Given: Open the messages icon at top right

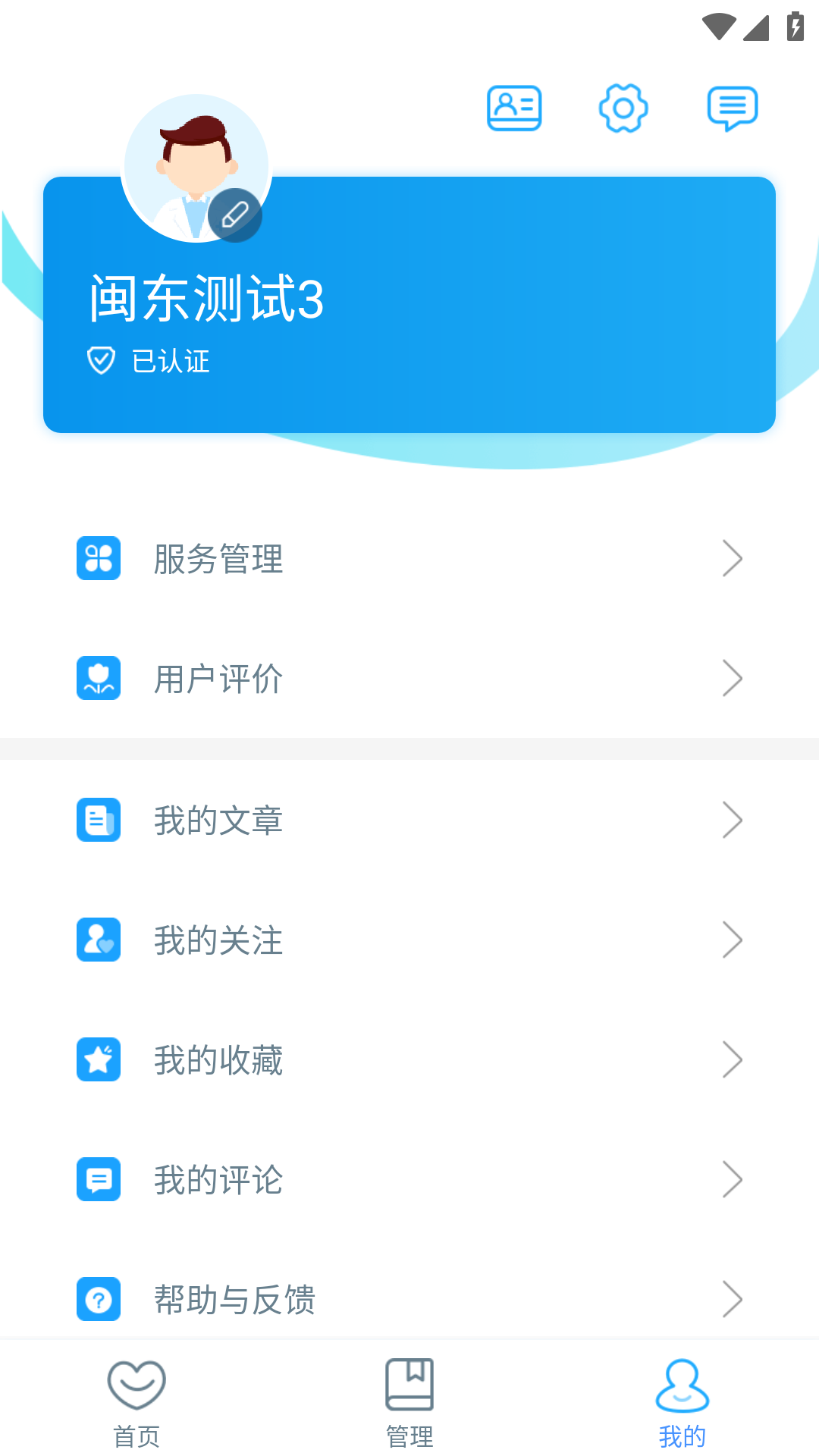Looking at the screenshot, I should click(x=733, y=108).
